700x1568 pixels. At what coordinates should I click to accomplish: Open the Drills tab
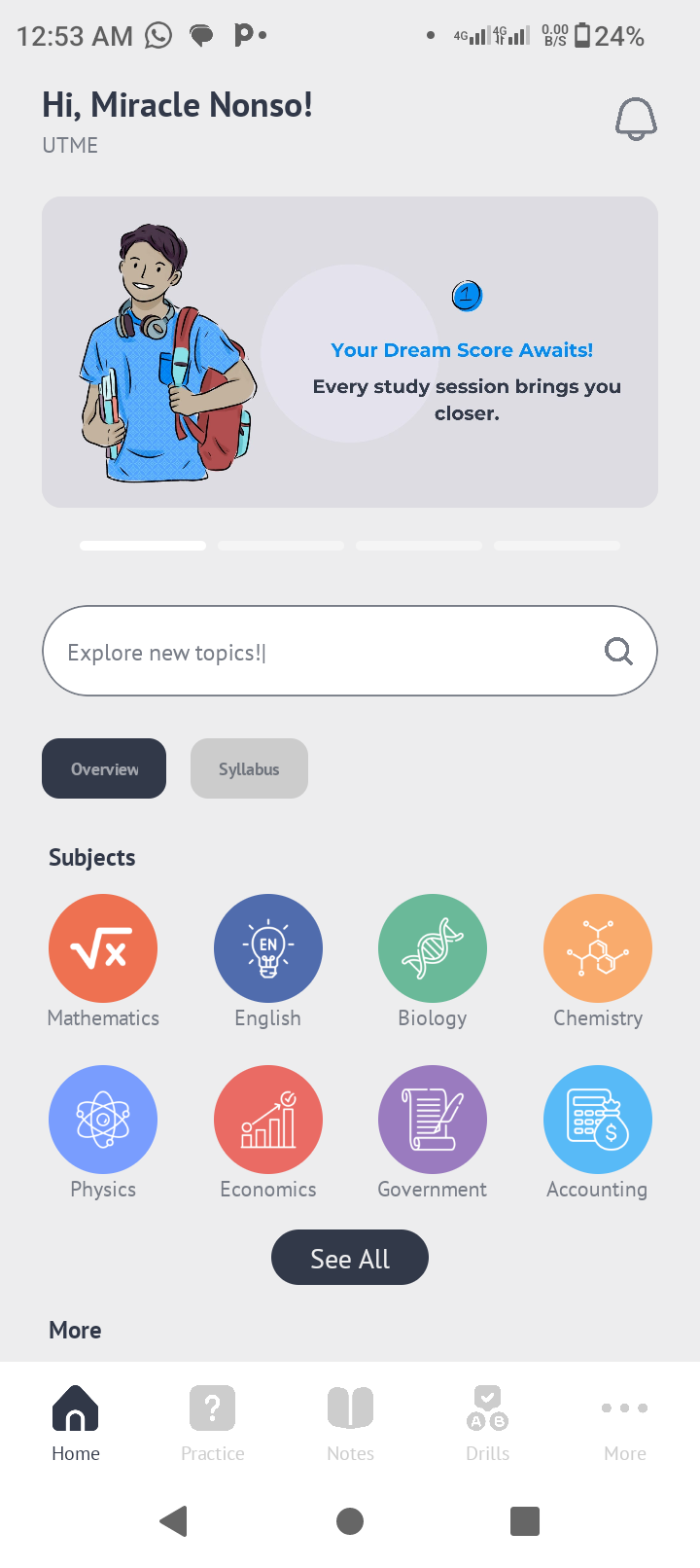(487, 1424)
